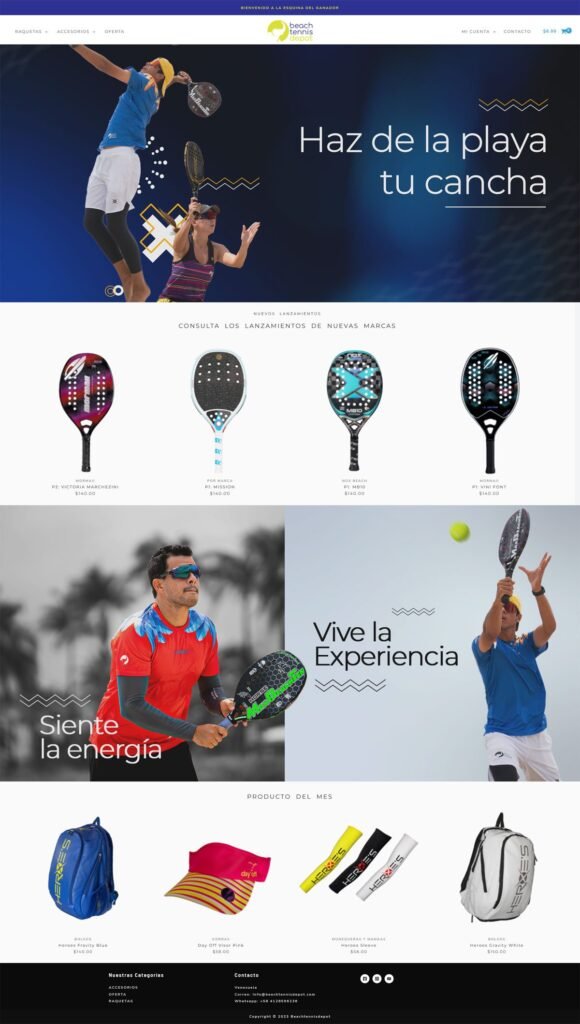
Task: Open the Contacto page in the header
Action: coord(517,31)
